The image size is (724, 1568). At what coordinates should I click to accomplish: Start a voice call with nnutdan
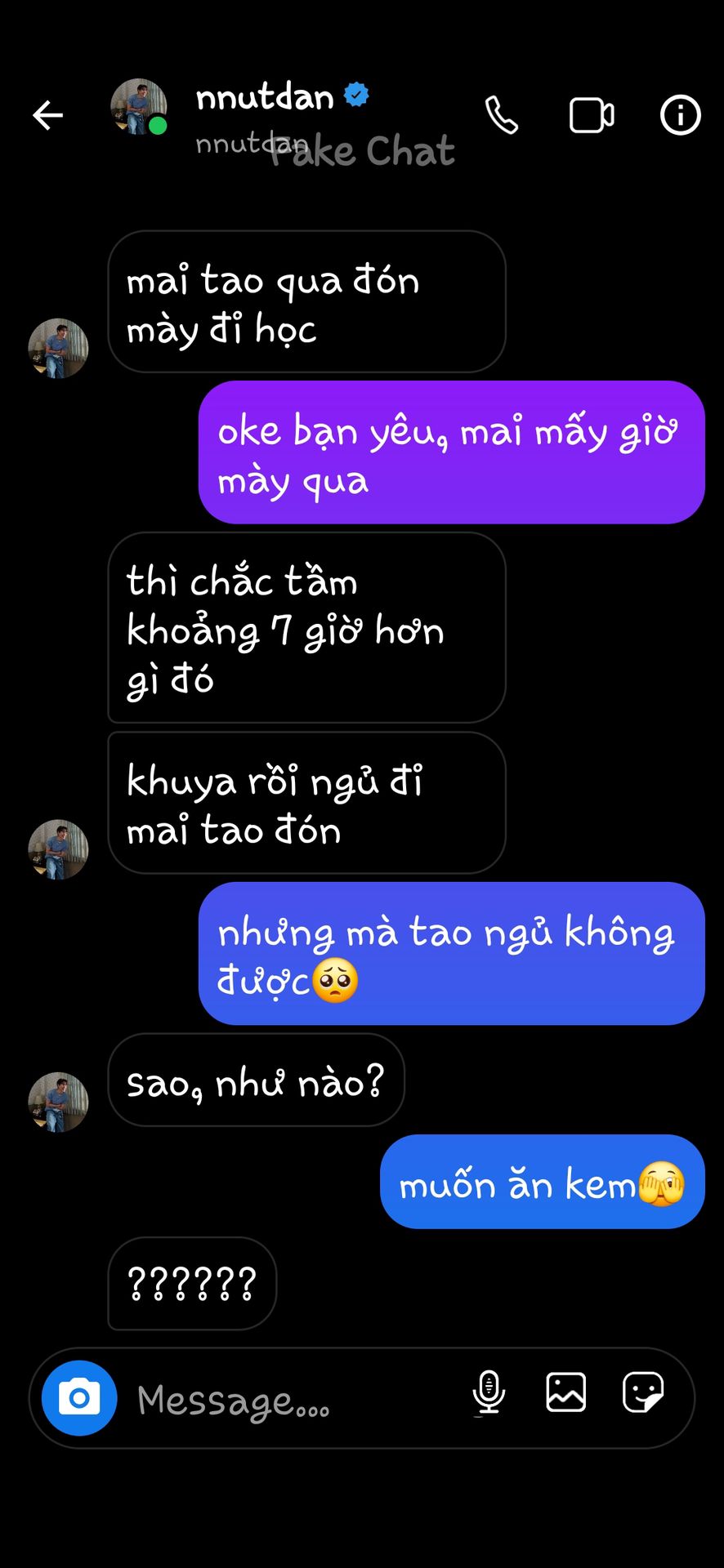[502, 115]
